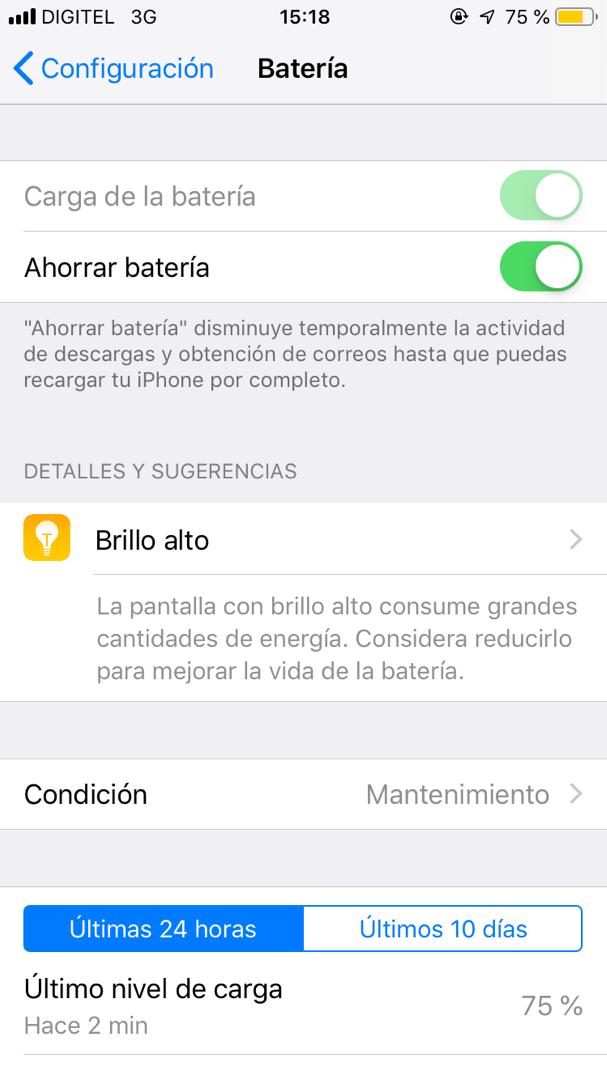This screenshot has height=1080, width=607.
Task: Go back to Configuración
Action: (113, 69)
